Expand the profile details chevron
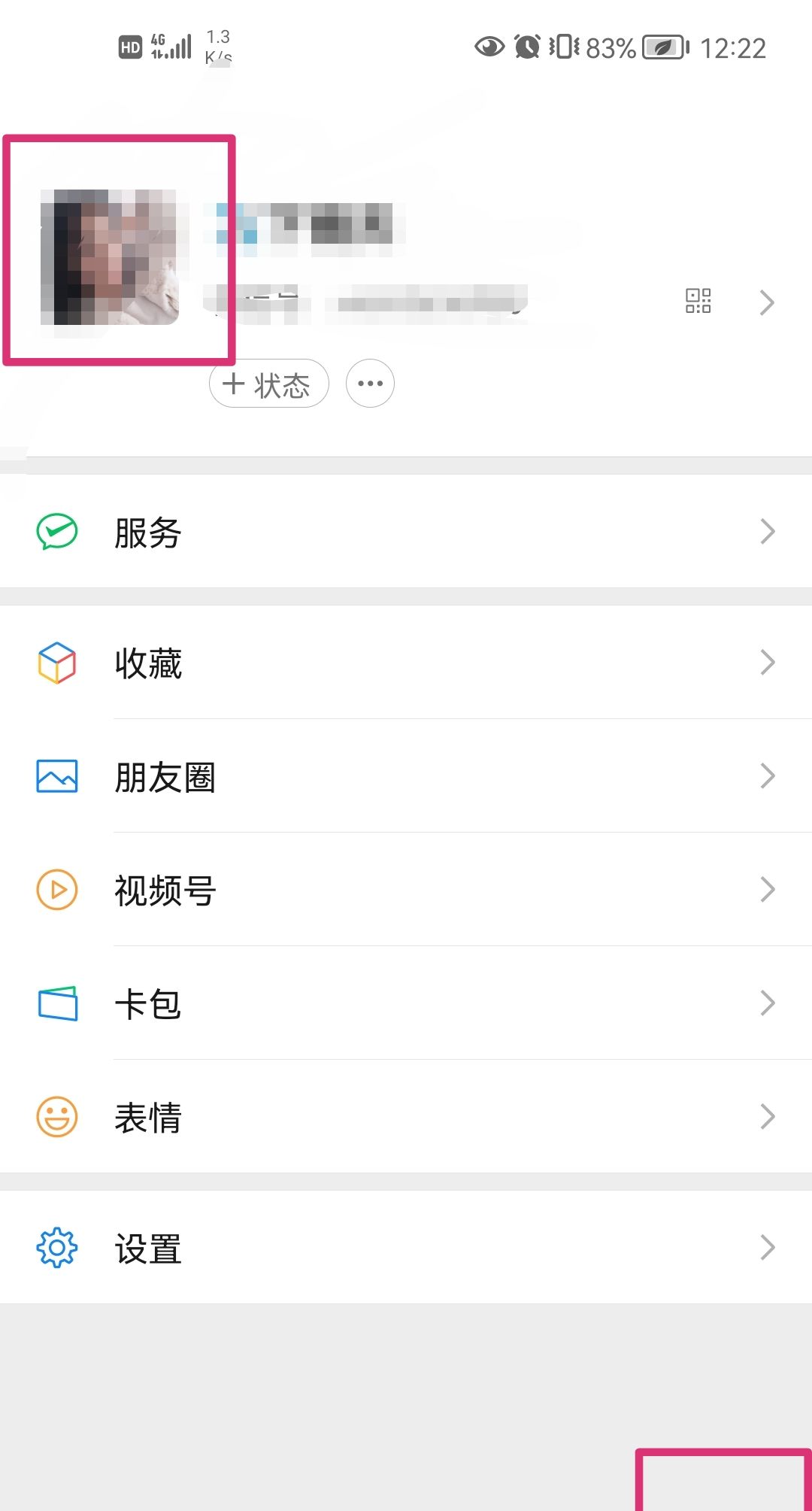The image size is (812, 1511). [768, 302]
